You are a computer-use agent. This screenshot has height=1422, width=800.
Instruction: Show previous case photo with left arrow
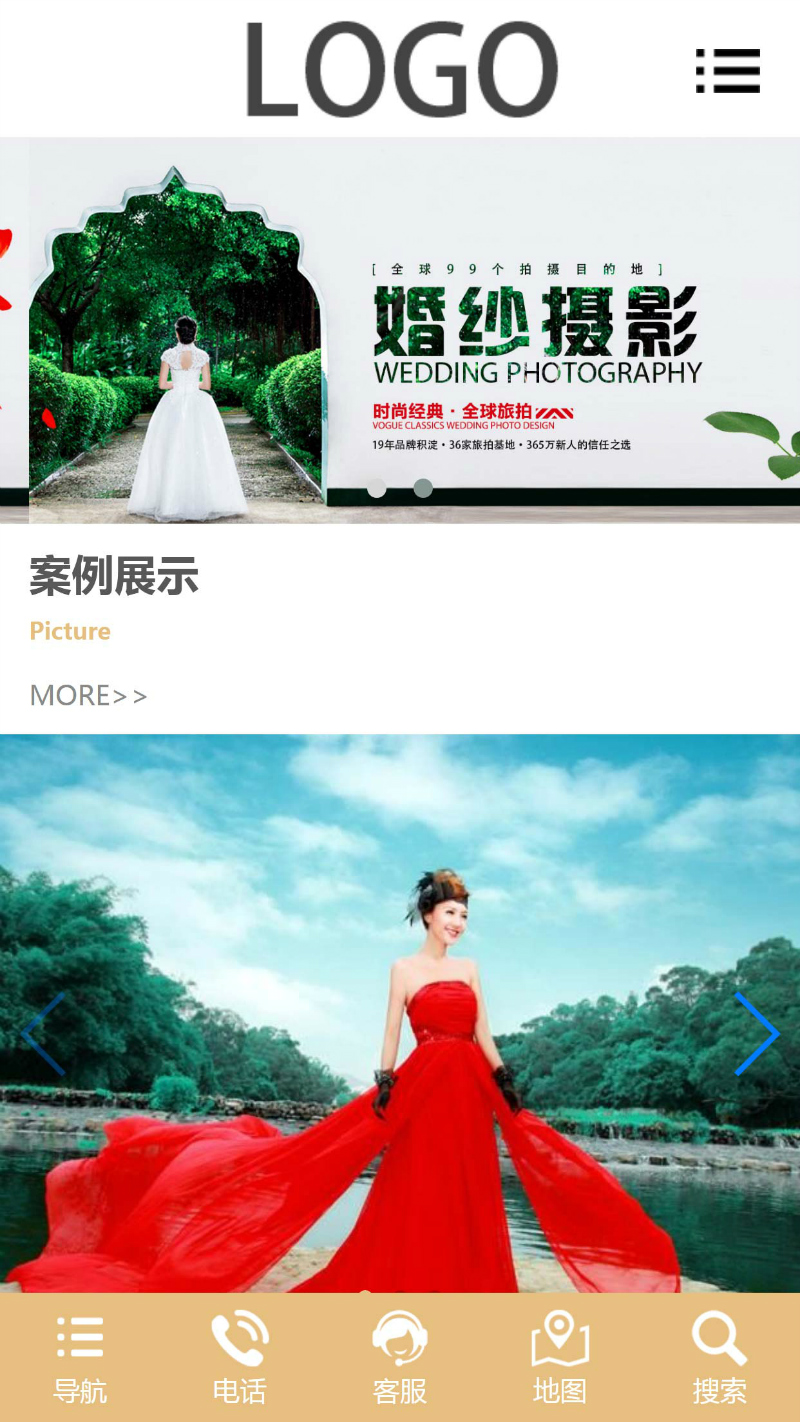click(x=43, y=1034)
